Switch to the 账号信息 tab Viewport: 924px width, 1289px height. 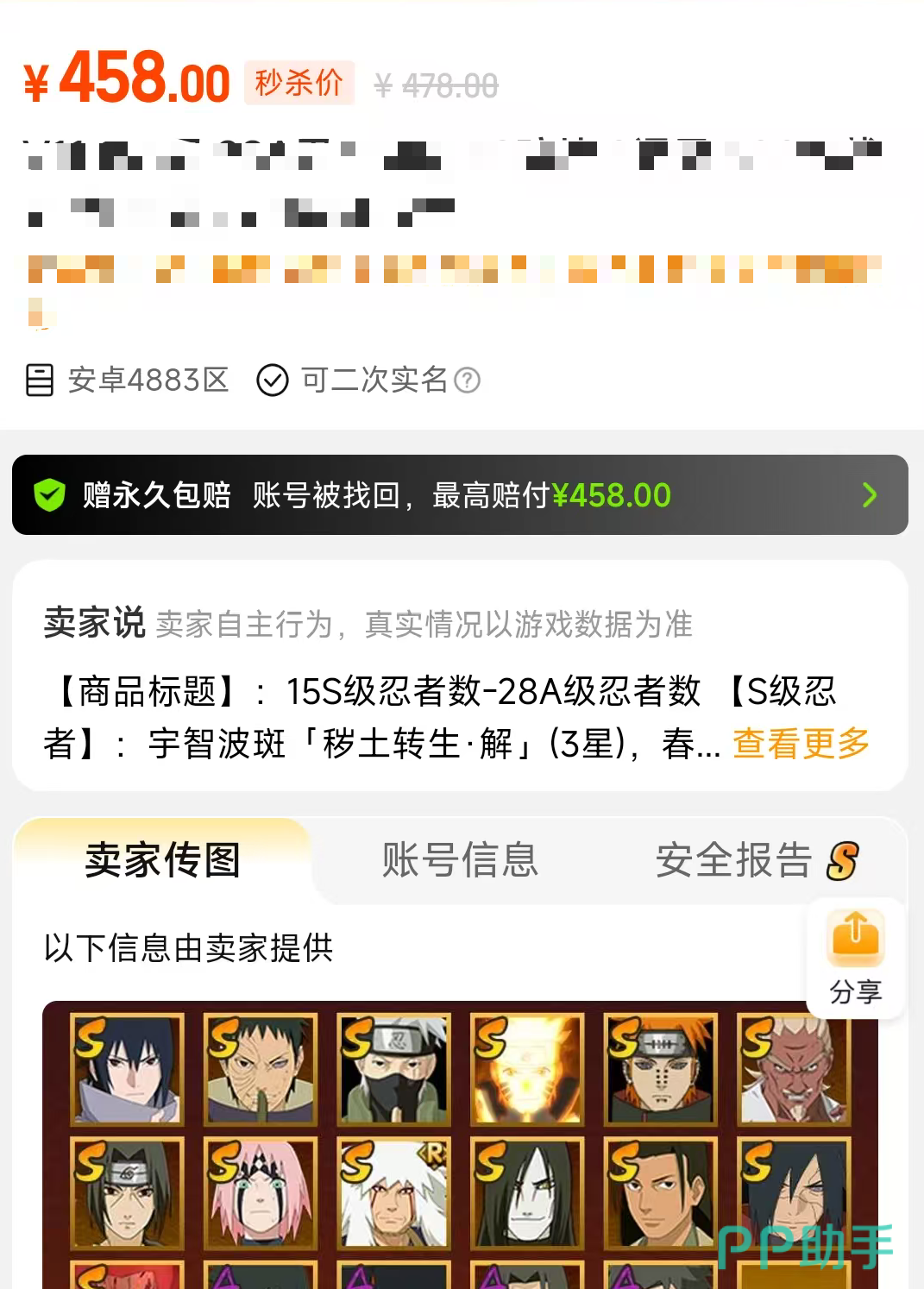pyautogui.click(x=460, y=860)
